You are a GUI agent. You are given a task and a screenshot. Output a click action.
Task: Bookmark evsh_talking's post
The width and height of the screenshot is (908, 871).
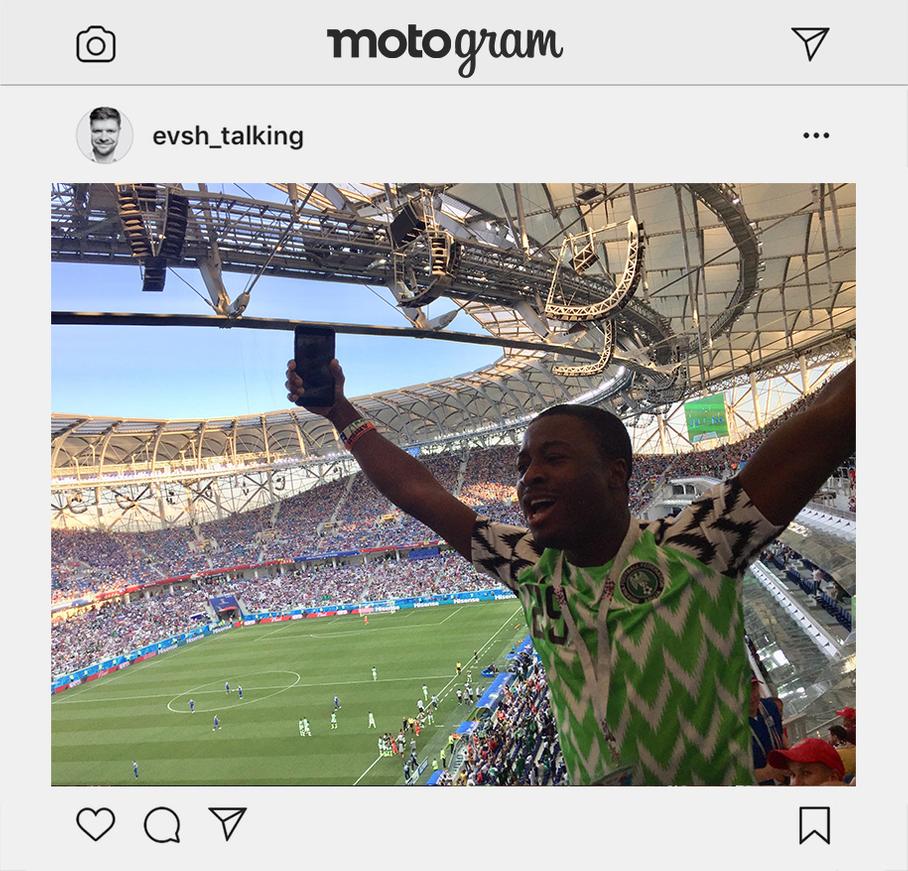pyautogui.click(x=814, y=825)
